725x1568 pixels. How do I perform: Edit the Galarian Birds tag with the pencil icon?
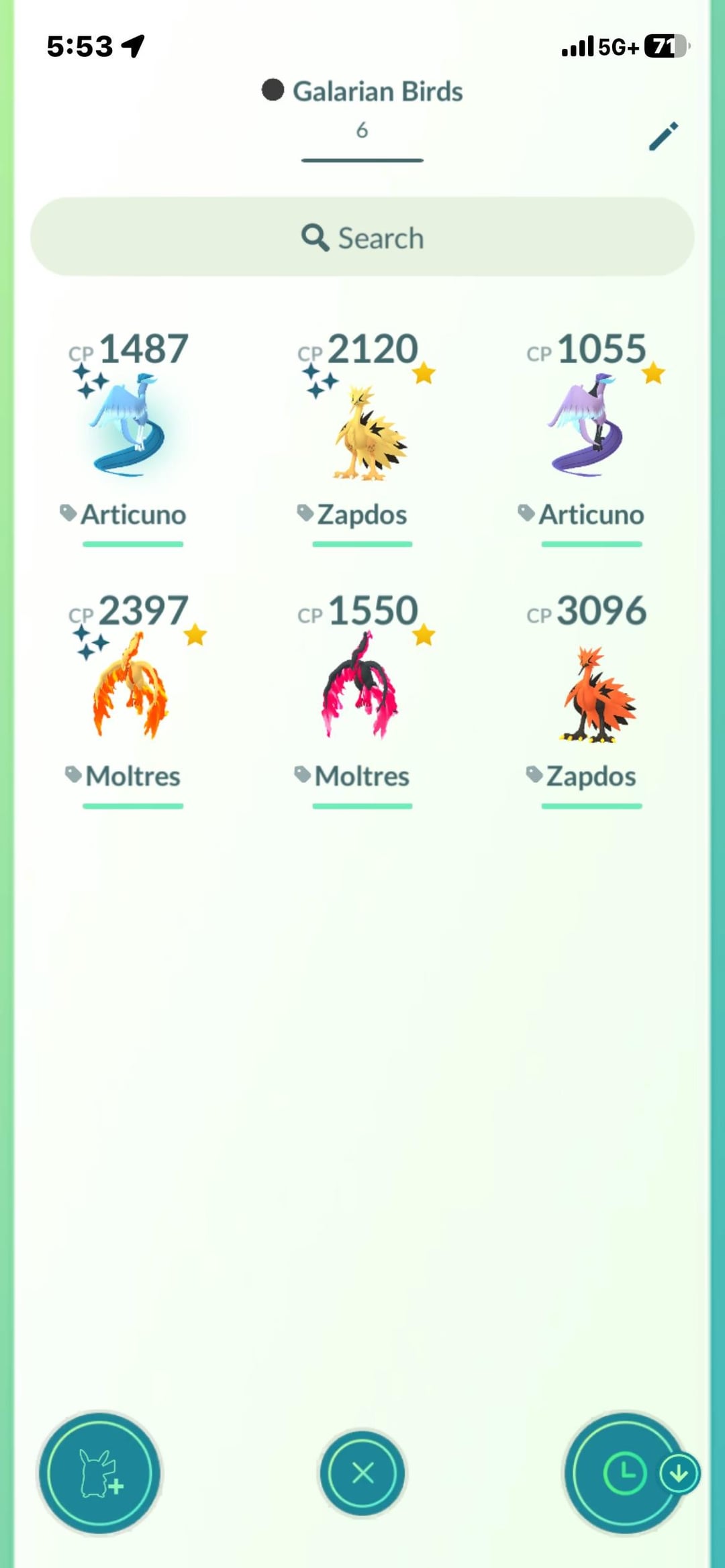[663, 136]
